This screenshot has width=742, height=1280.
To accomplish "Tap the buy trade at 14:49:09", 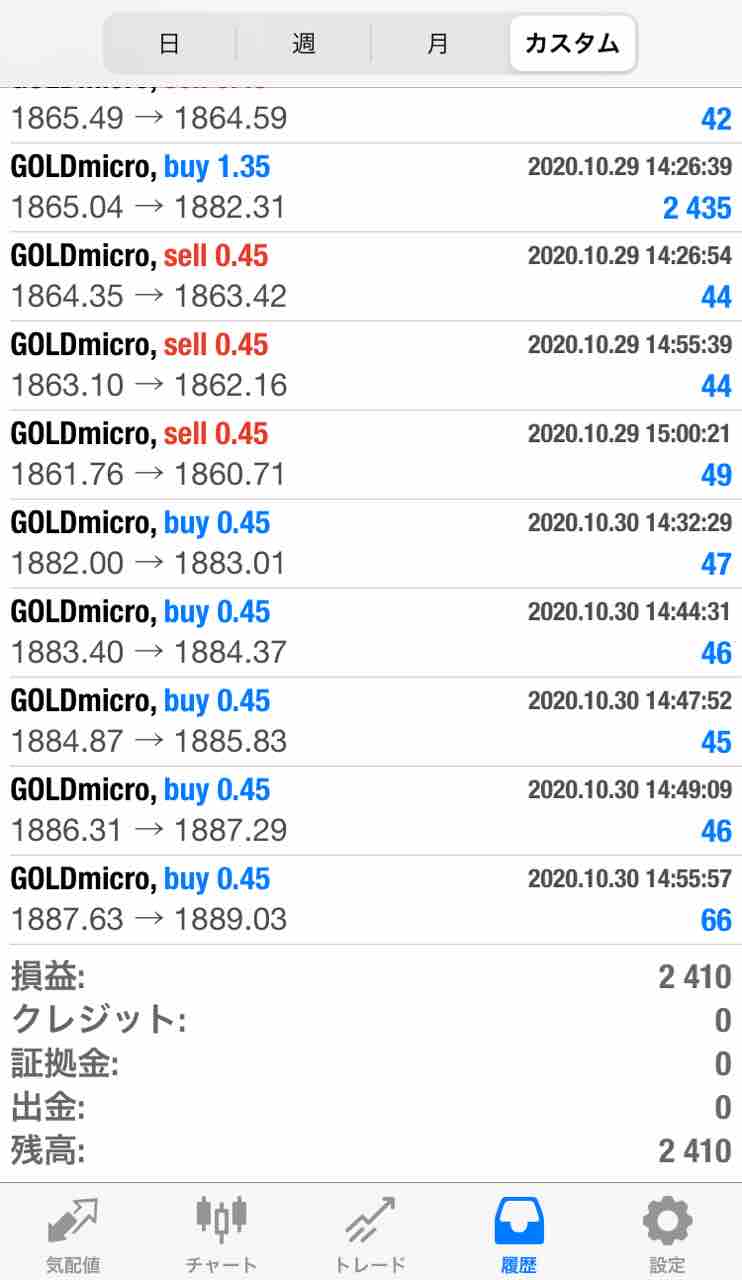I will [x=371, y=810].
